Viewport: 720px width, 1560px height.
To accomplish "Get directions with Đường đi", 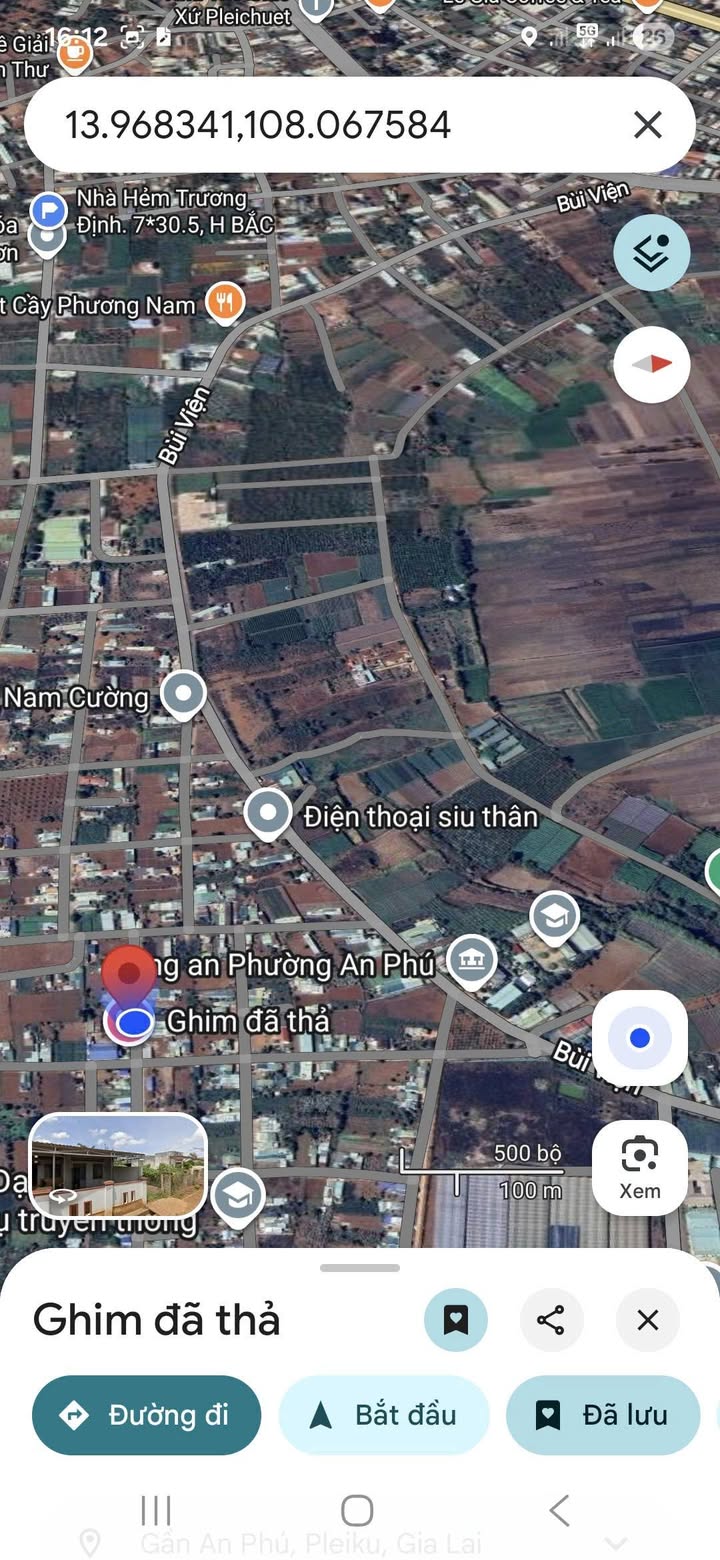I will [146, 1415].
